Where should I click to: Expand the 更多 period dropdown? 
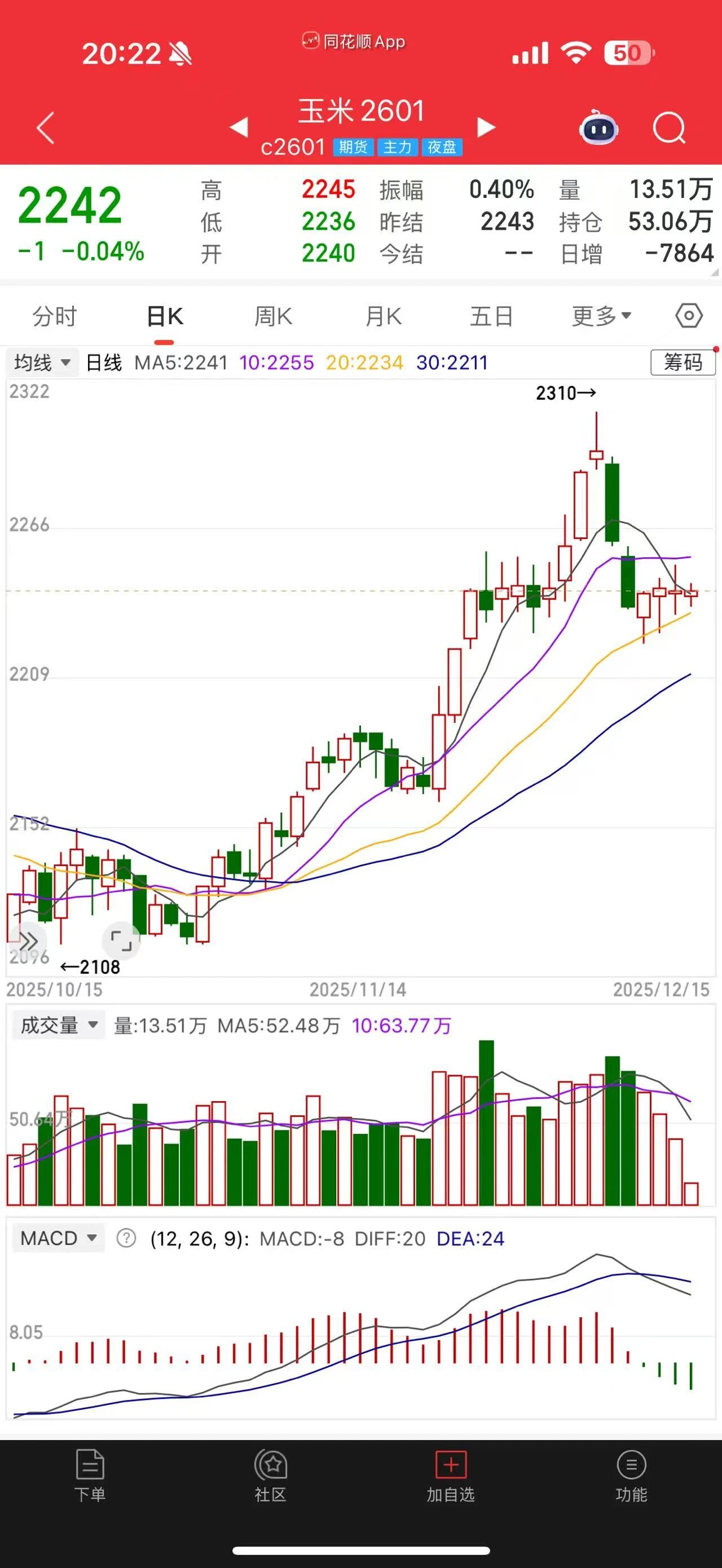pos(601,316)
